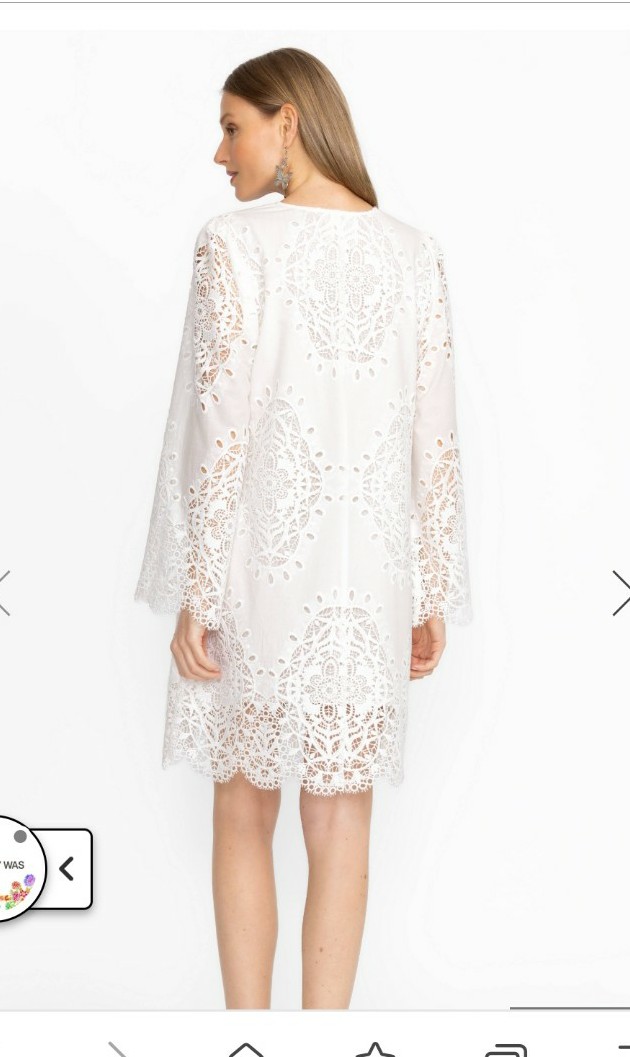Screen dimensions: 630x1057
Task: Go to the previous product photo
Action: pyautogui.click(x=5, y=593)
